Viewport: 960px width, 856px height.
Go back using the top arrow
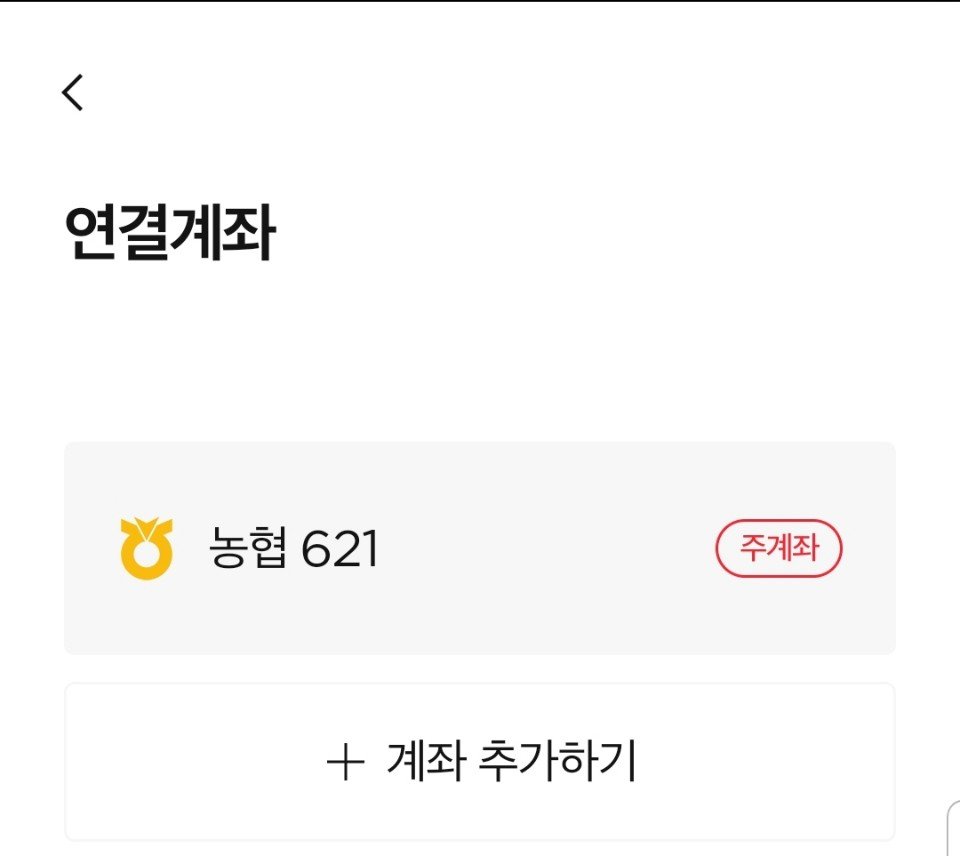pyautogui.click(x=73, y=93)
